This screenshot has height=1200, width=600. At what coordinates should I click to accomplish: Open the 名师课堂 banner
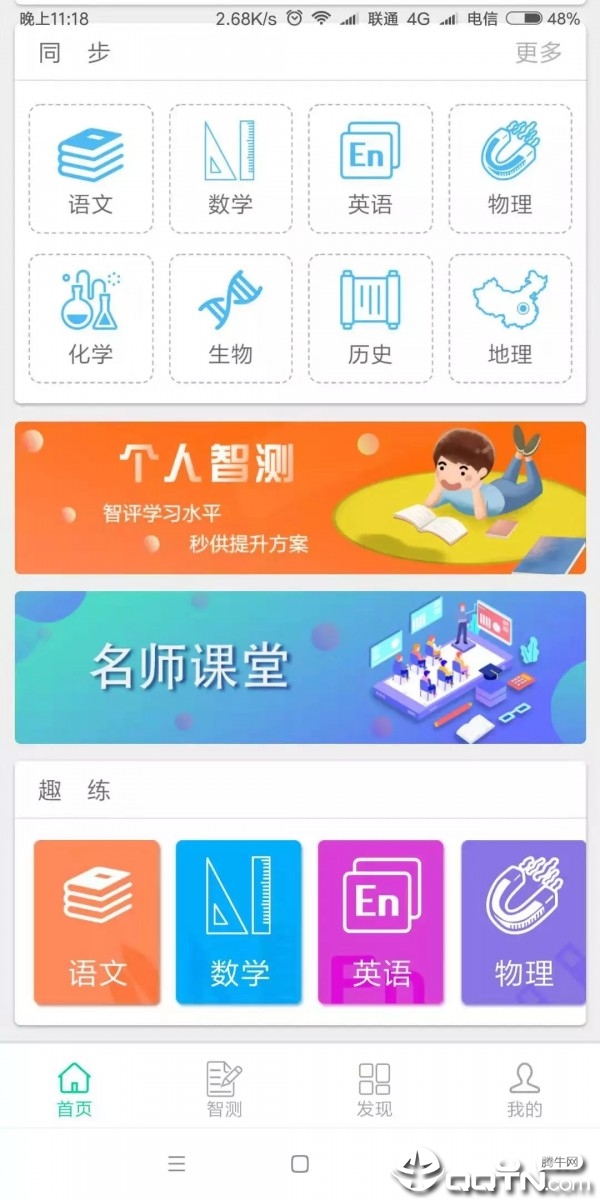coord(300,667)
